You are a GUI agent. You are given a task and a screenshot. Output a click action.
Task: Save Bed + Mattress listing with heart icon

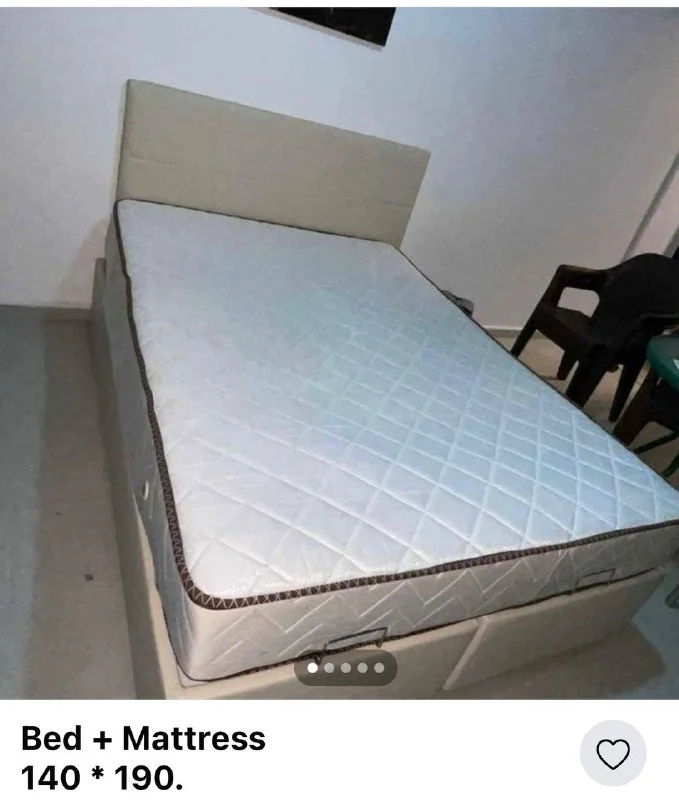[x=613, y=754]
